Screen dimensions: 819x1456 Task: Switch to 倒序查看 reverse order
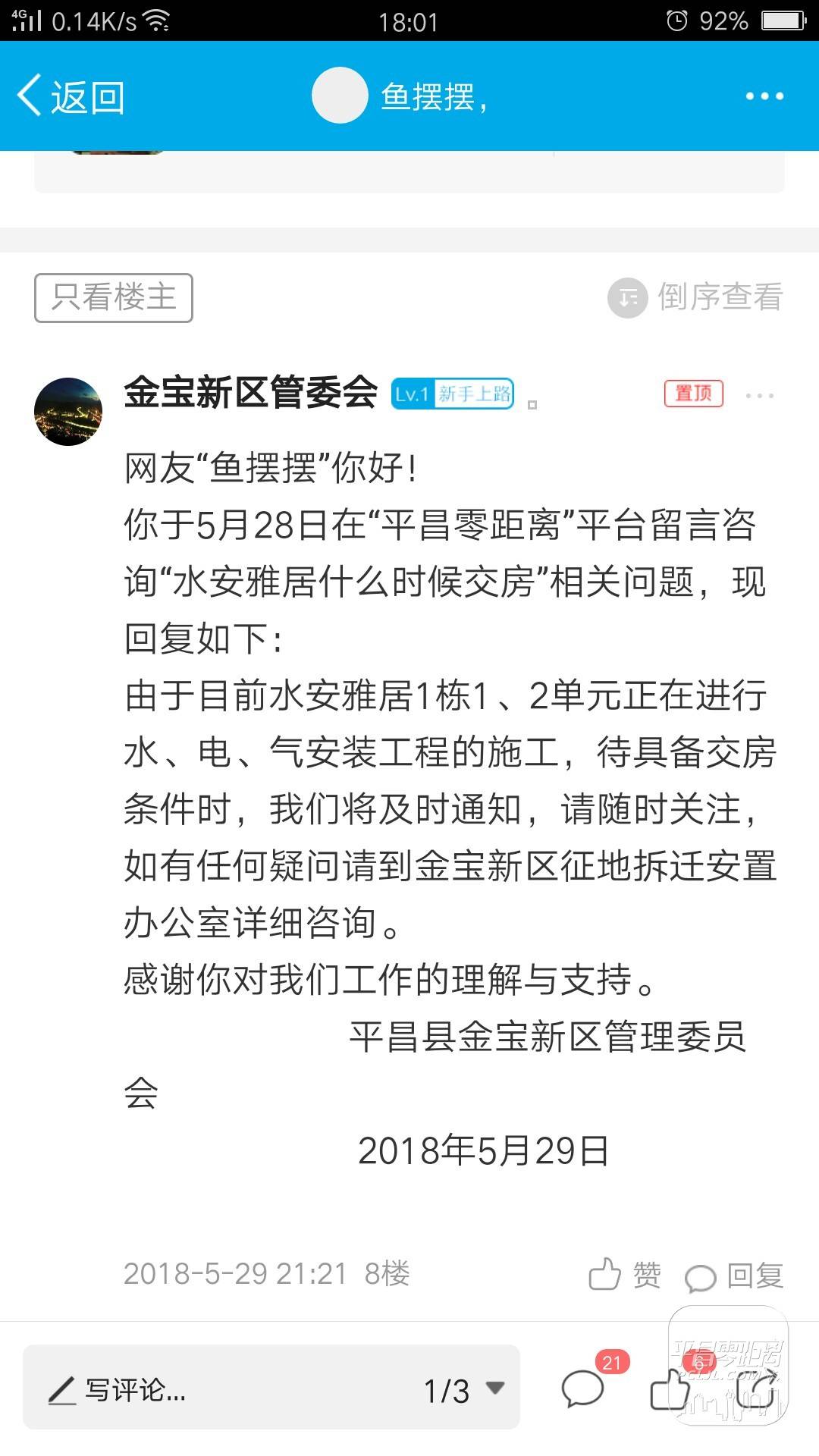click(x=695, y=297)
